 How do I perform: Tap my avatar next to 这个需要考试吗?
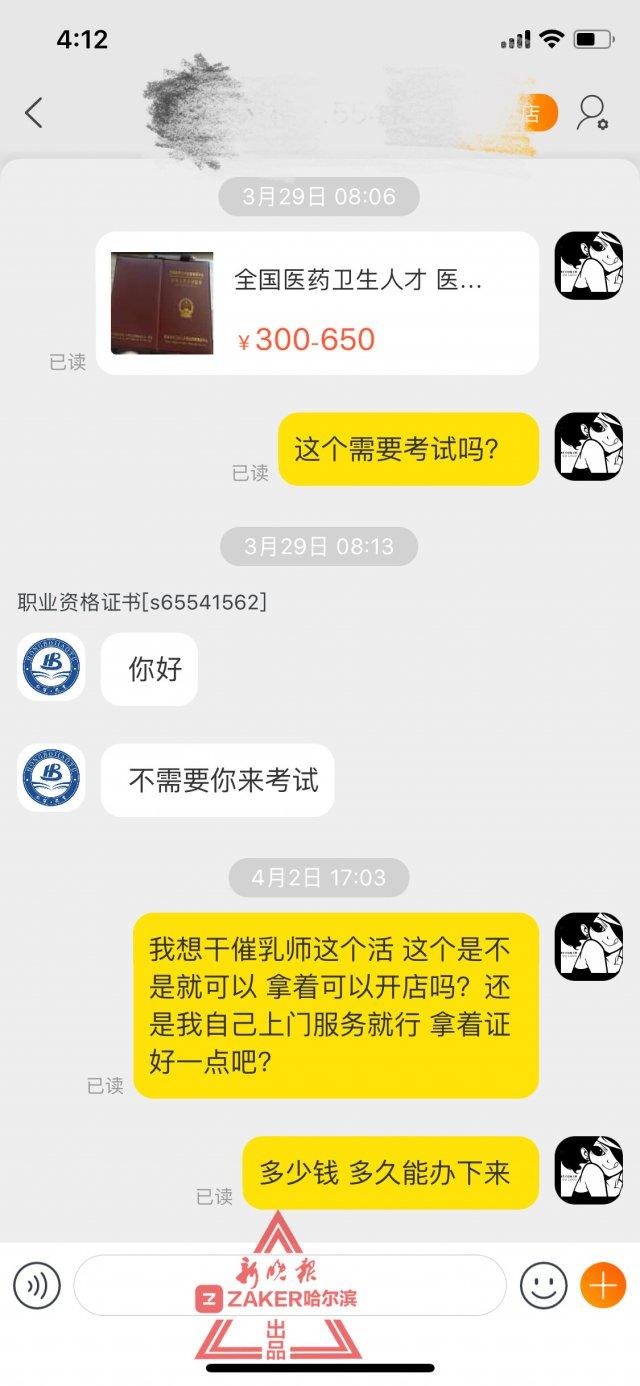click(588, 446)
